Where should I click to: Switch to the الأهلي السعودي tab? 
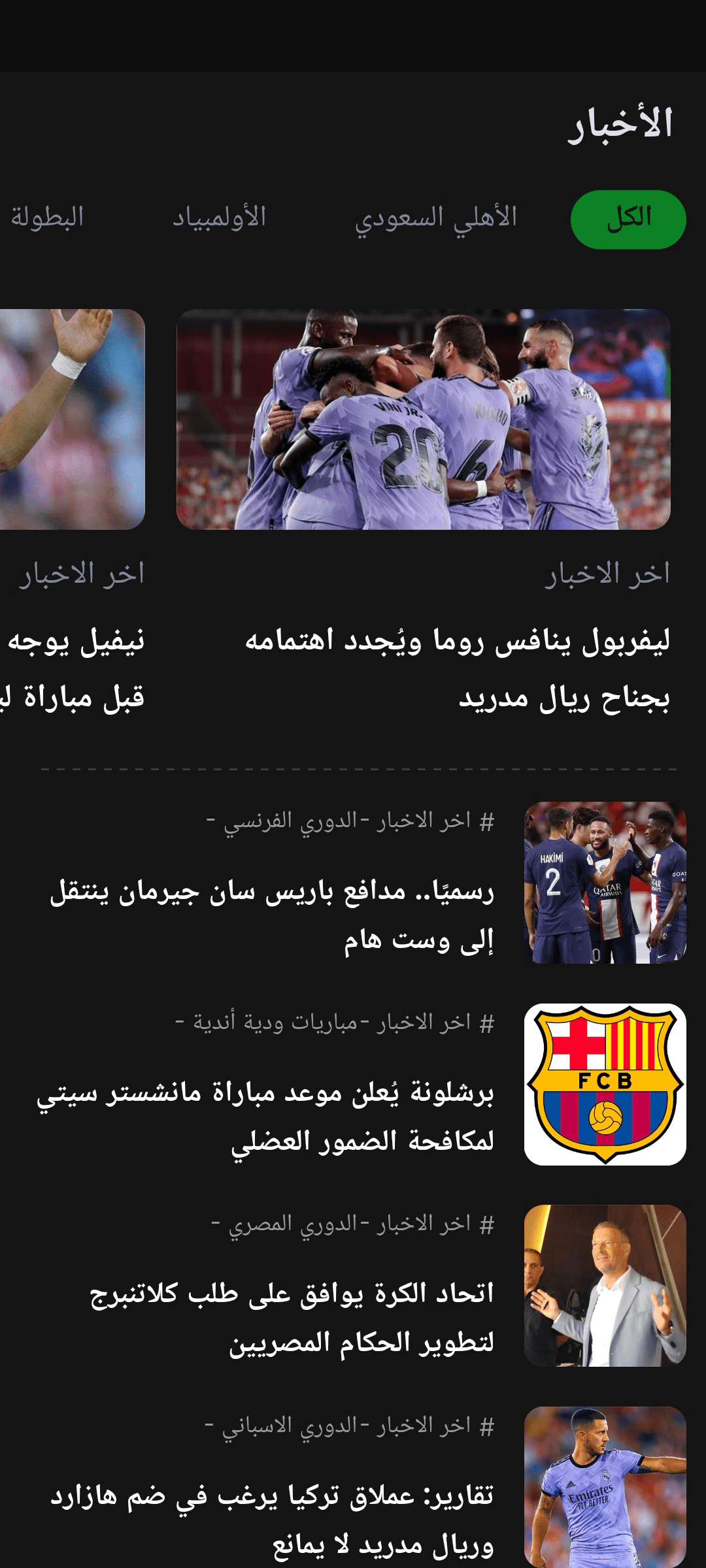pos(436,218)
